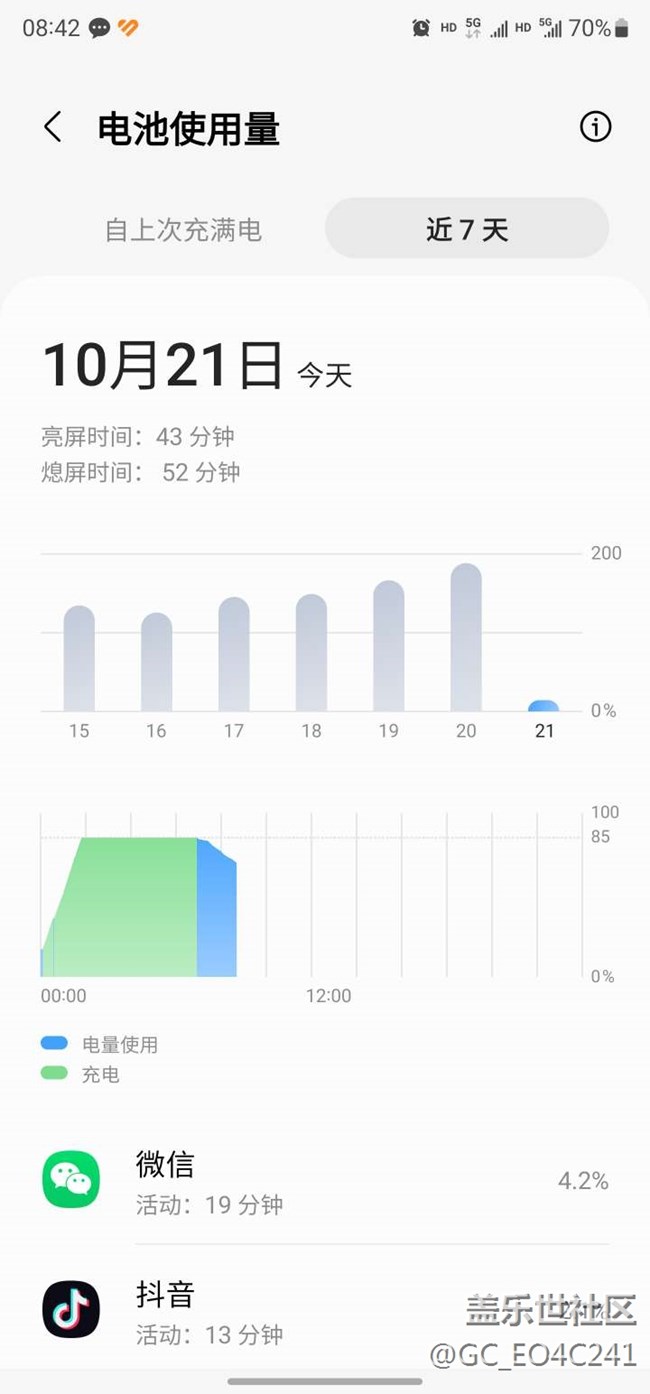Select the bar for day 18
The height and width of the screenshot is (1394, 650).
[311, 653]
